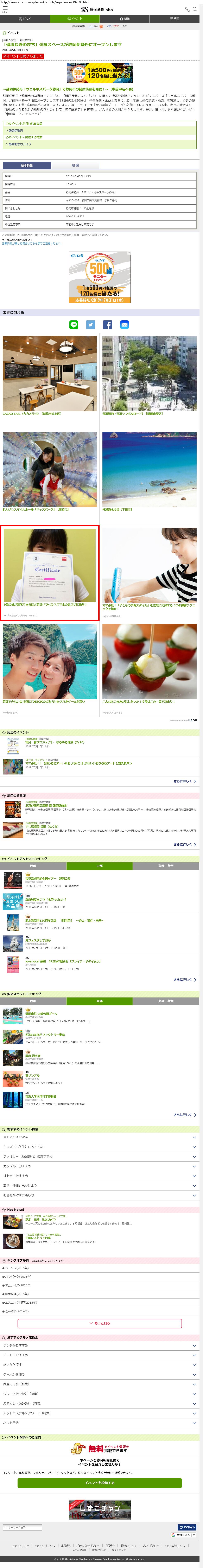This screenshot has width=203, height=1568.
Task: Share this event via LINE
Action: coord(74,325)
